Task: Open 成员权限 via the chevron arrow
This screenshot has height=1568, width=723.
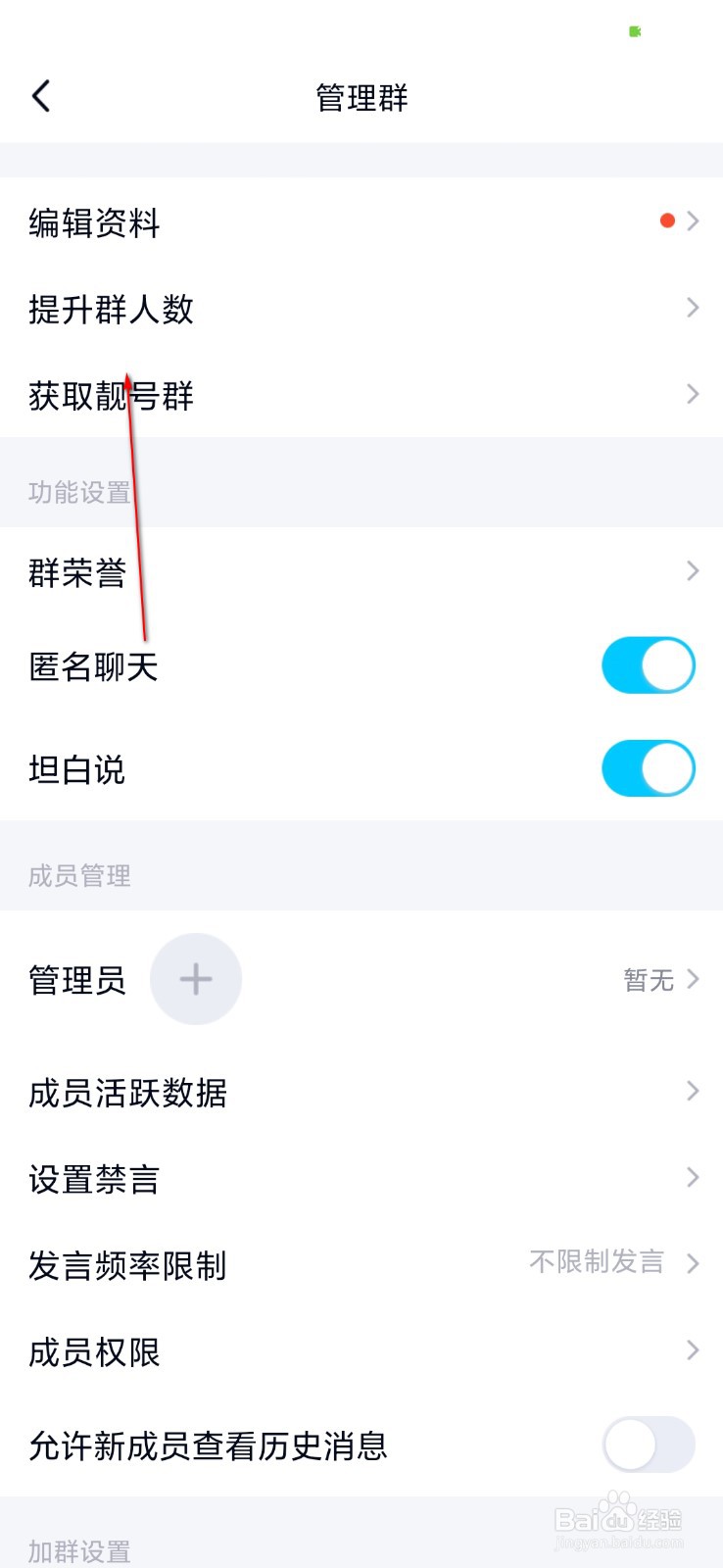Action: [x=694, y=1350]
